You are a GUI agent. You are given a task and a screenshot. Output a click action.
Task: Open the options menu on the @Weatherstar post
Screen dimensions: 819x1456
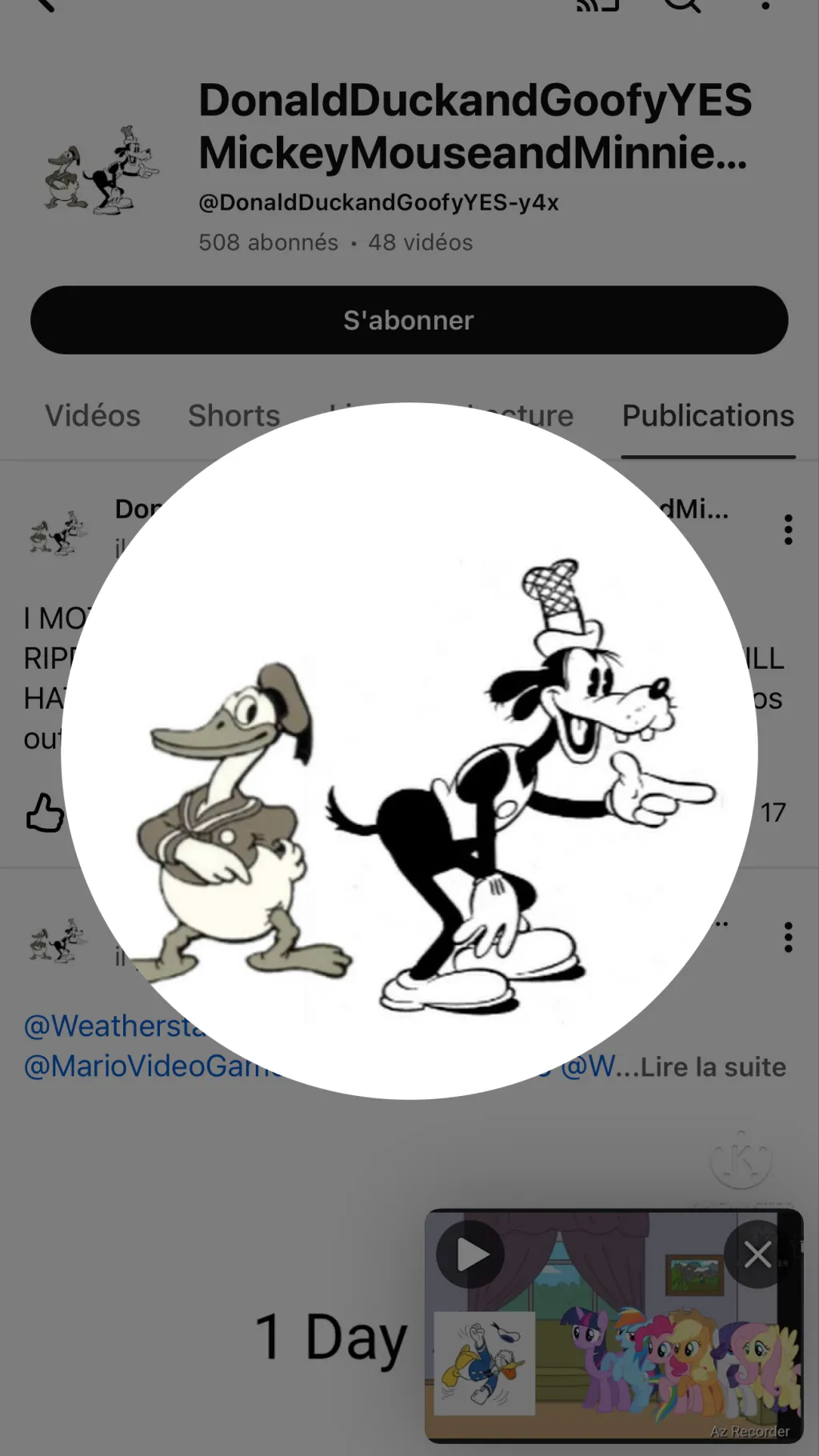point(789,938)
